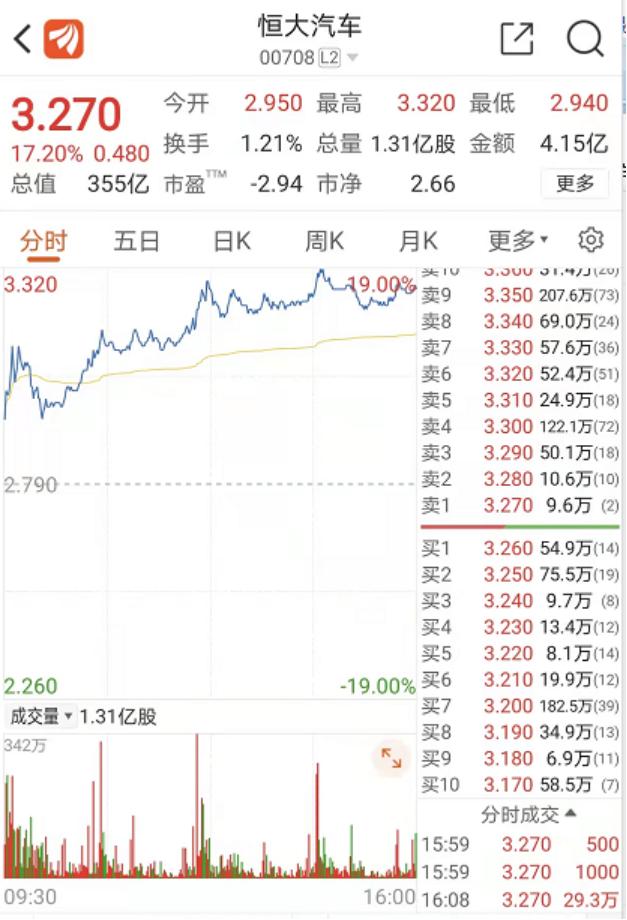Image resolution: width=627 pixels, height=920 pixels.
Task: Expand the chart to full screen
Action: (x=390, y=758)
